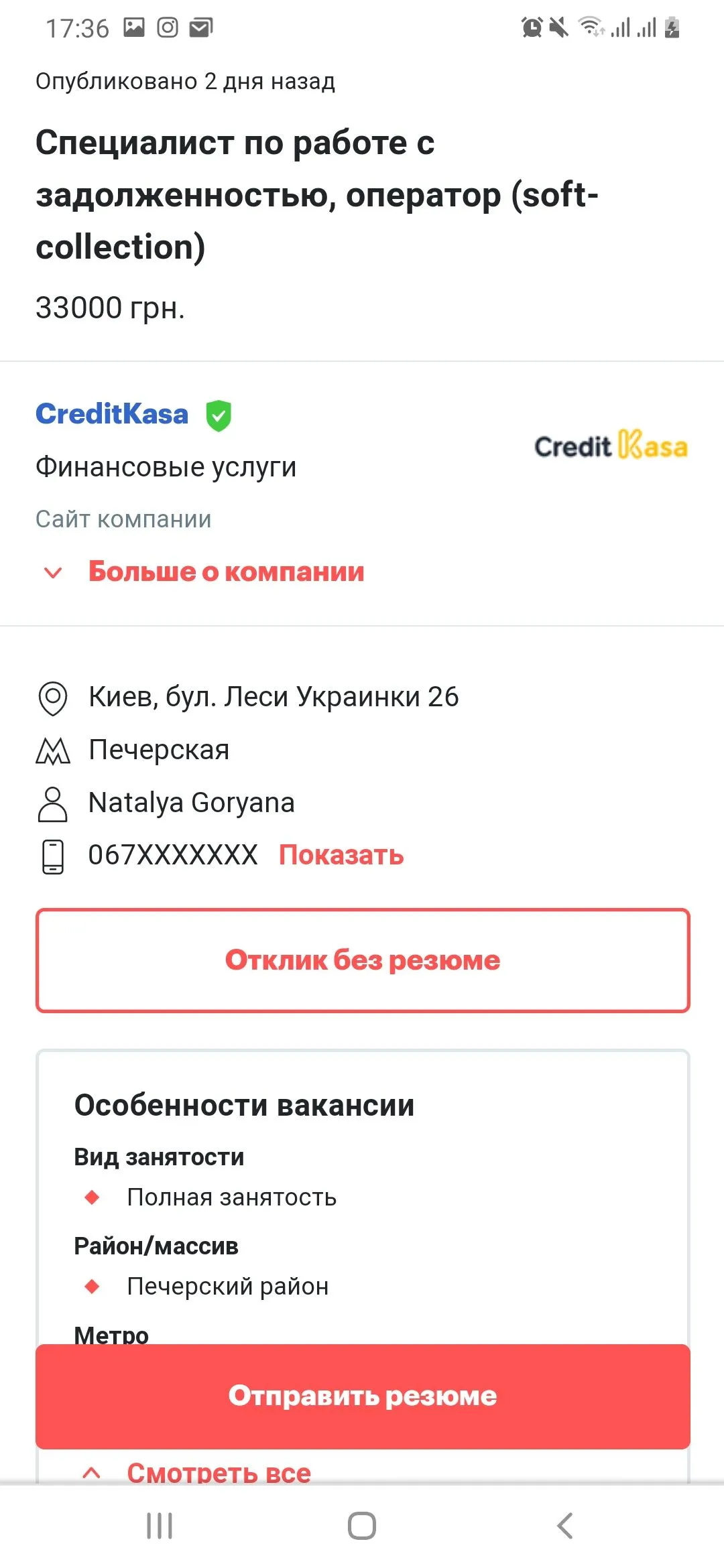Image resolution: width=724 pixels, height=1568 pixels.
Task: Expand Больше о компании section
Action: 226,572
